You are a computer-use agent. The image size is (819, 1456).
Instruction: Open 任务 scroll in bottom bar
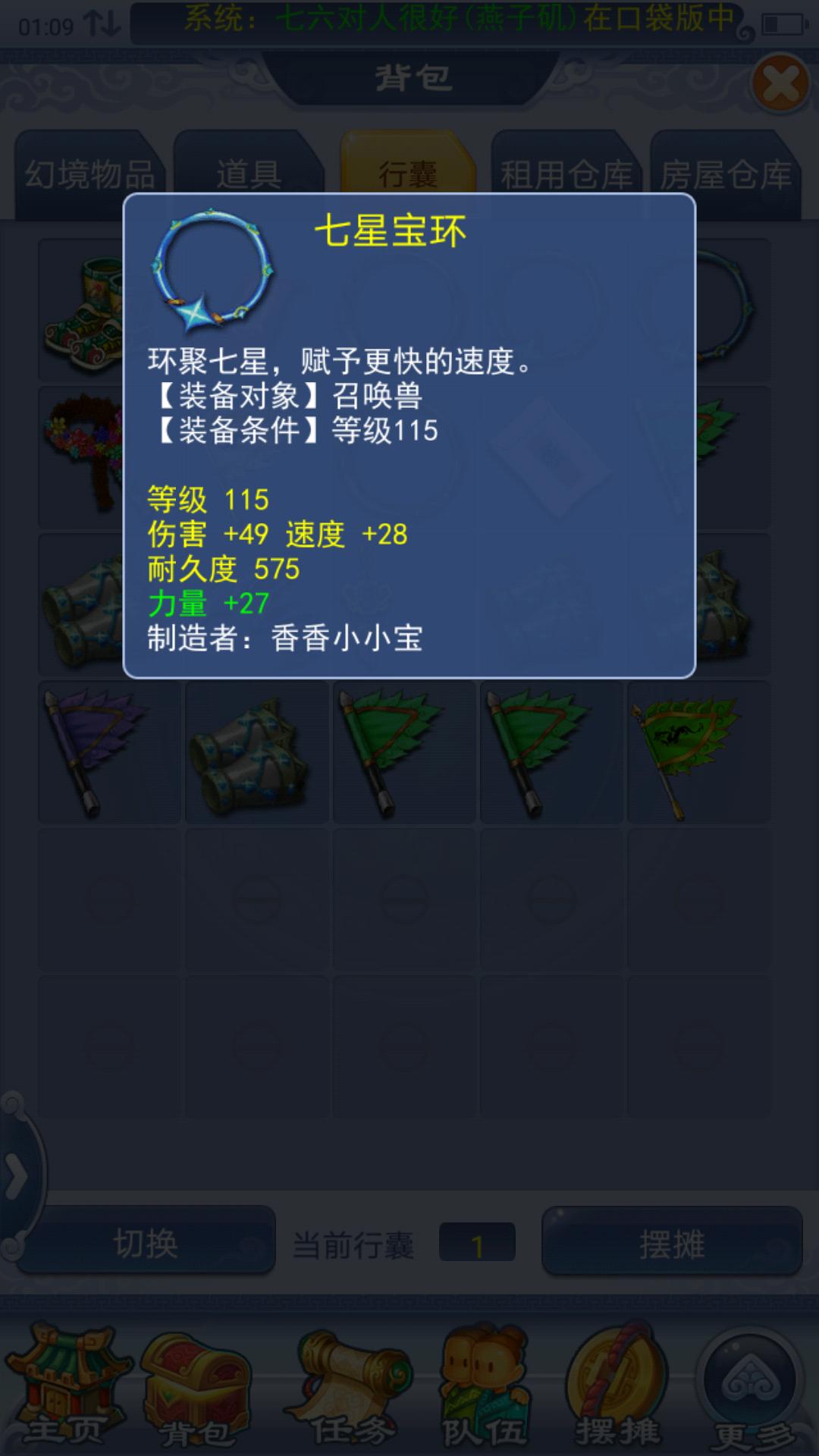(x=350, y=1386)
